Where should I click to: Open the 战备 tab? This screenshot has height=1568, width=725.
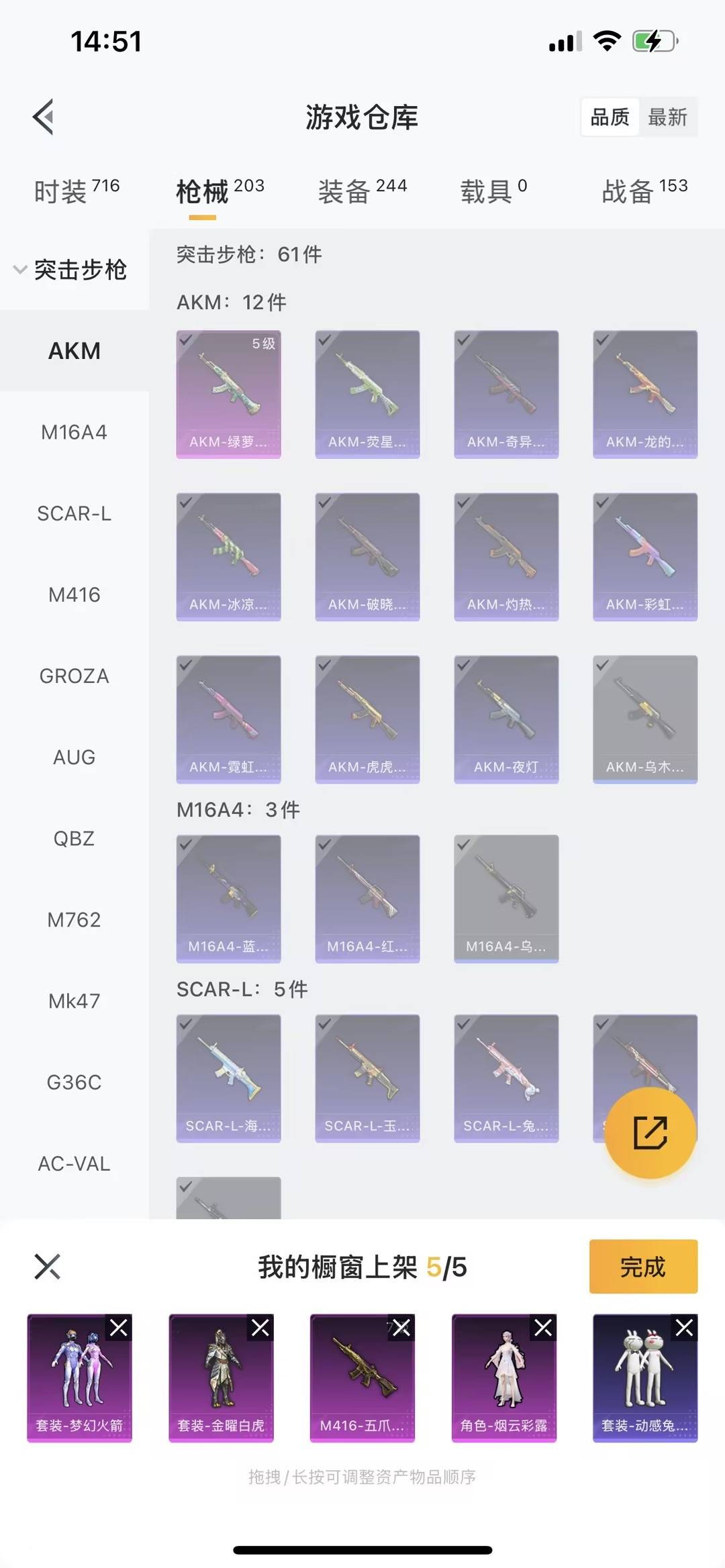(644, 191)
